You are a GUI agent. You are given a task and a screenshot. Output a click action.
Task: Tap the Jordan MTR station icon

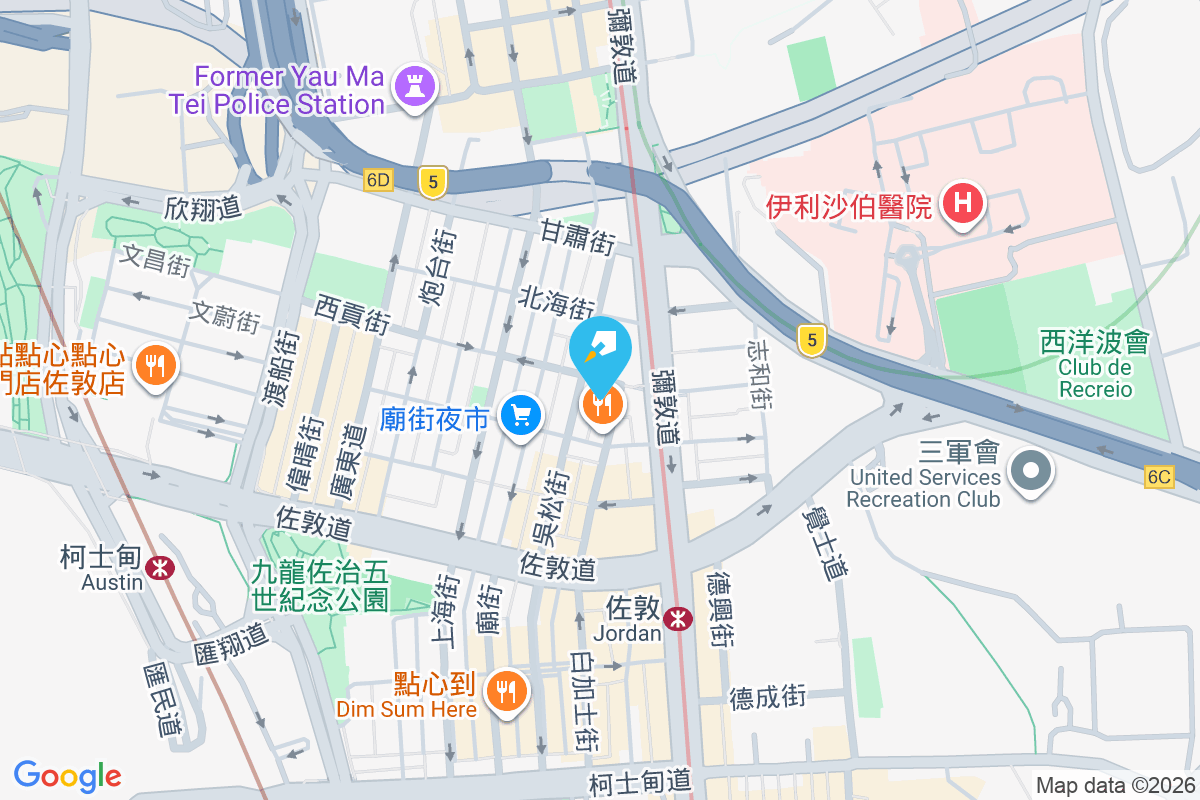coord(679,618)
